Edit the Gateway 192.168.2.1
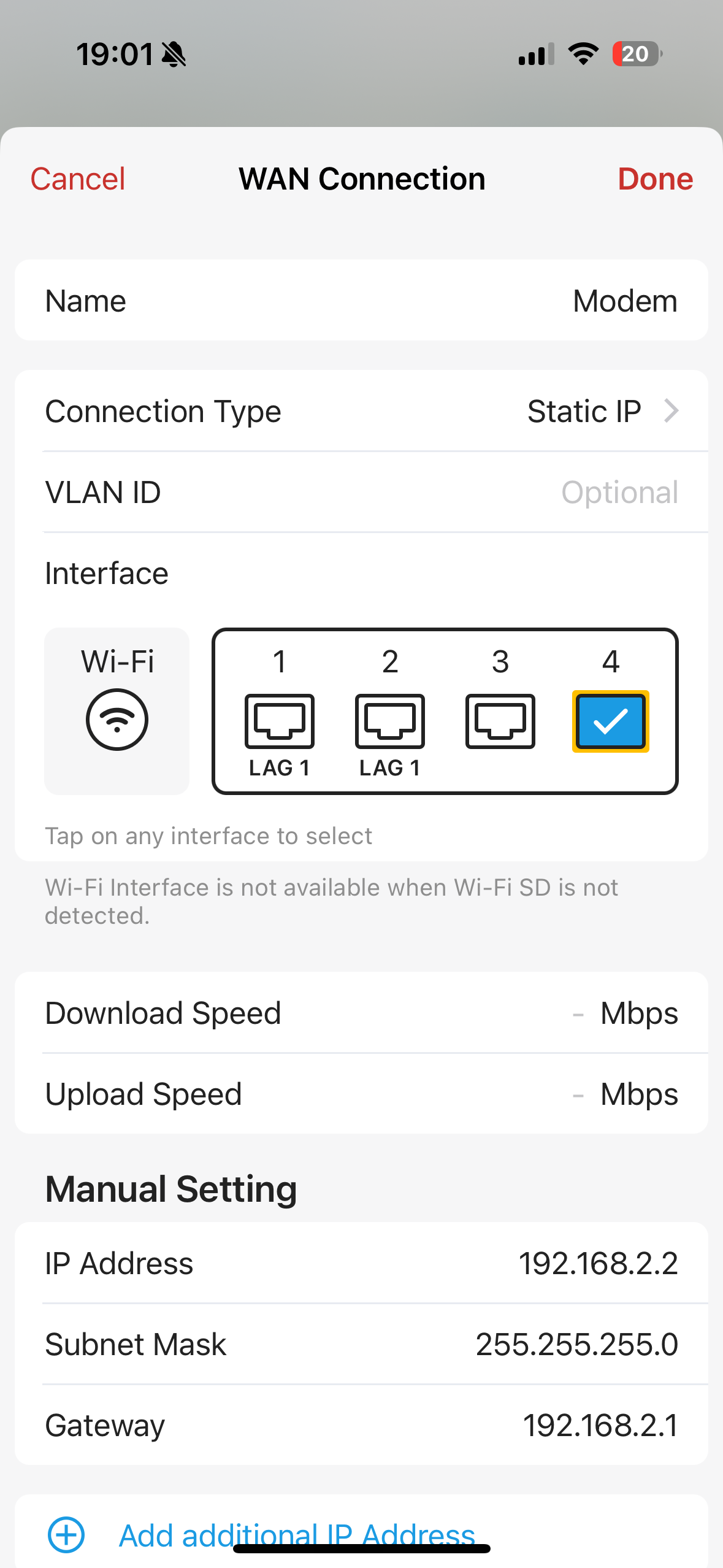This screenshot has width=723, height=1568. click(362, 1425)
